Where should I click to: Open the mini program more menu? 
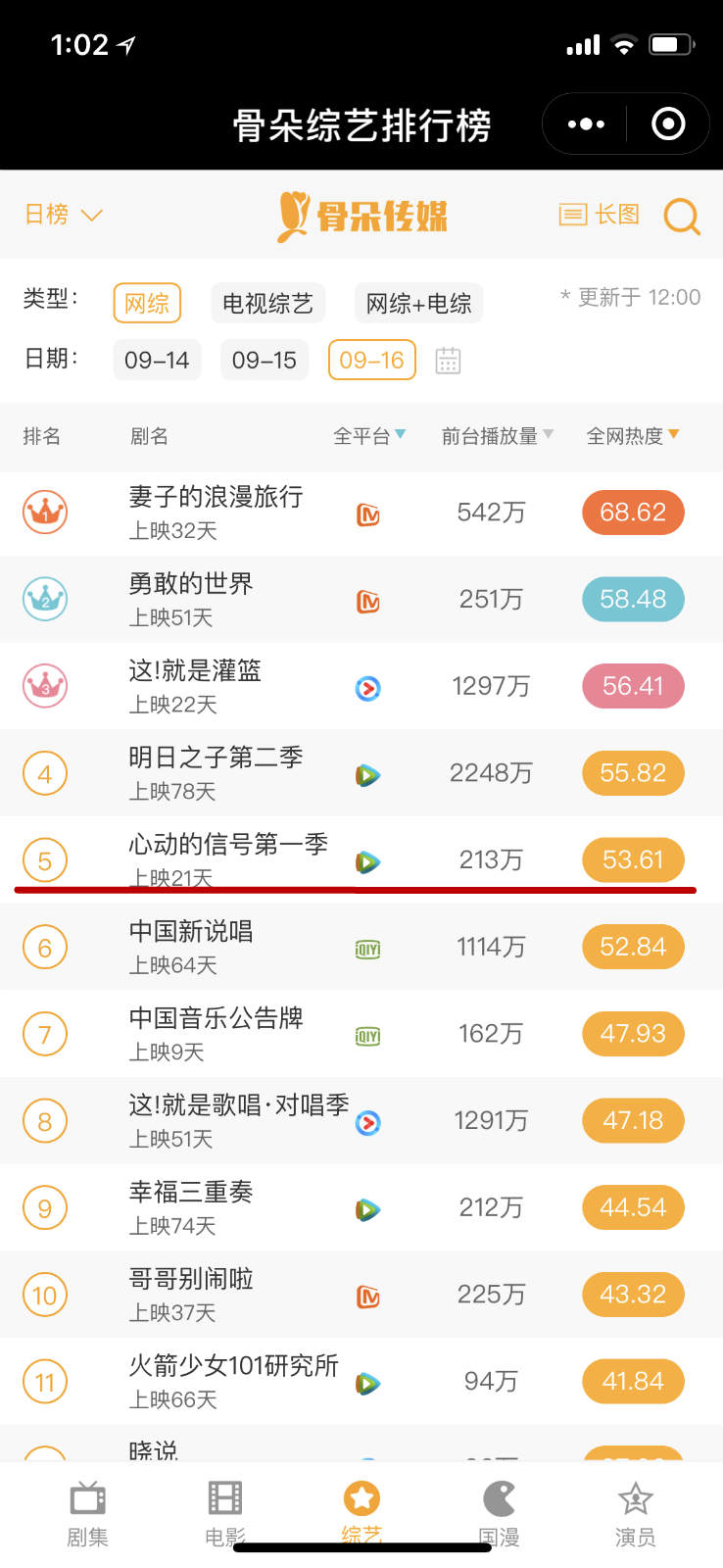click(x=586, y=124)
